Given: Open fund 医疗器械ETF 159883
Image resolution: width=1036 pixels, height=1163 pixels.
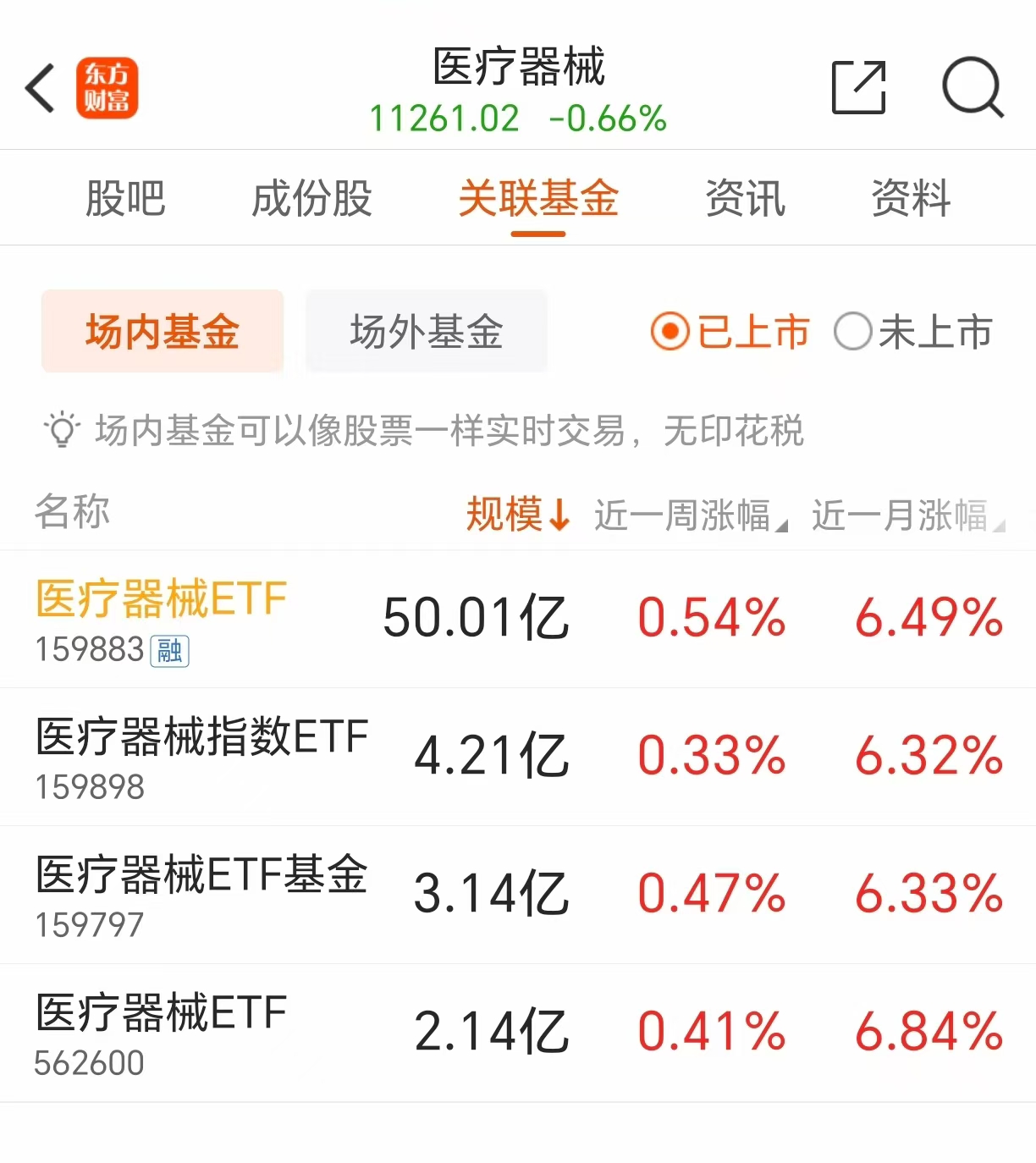Looking at the screenshot, I should (161, 620).
